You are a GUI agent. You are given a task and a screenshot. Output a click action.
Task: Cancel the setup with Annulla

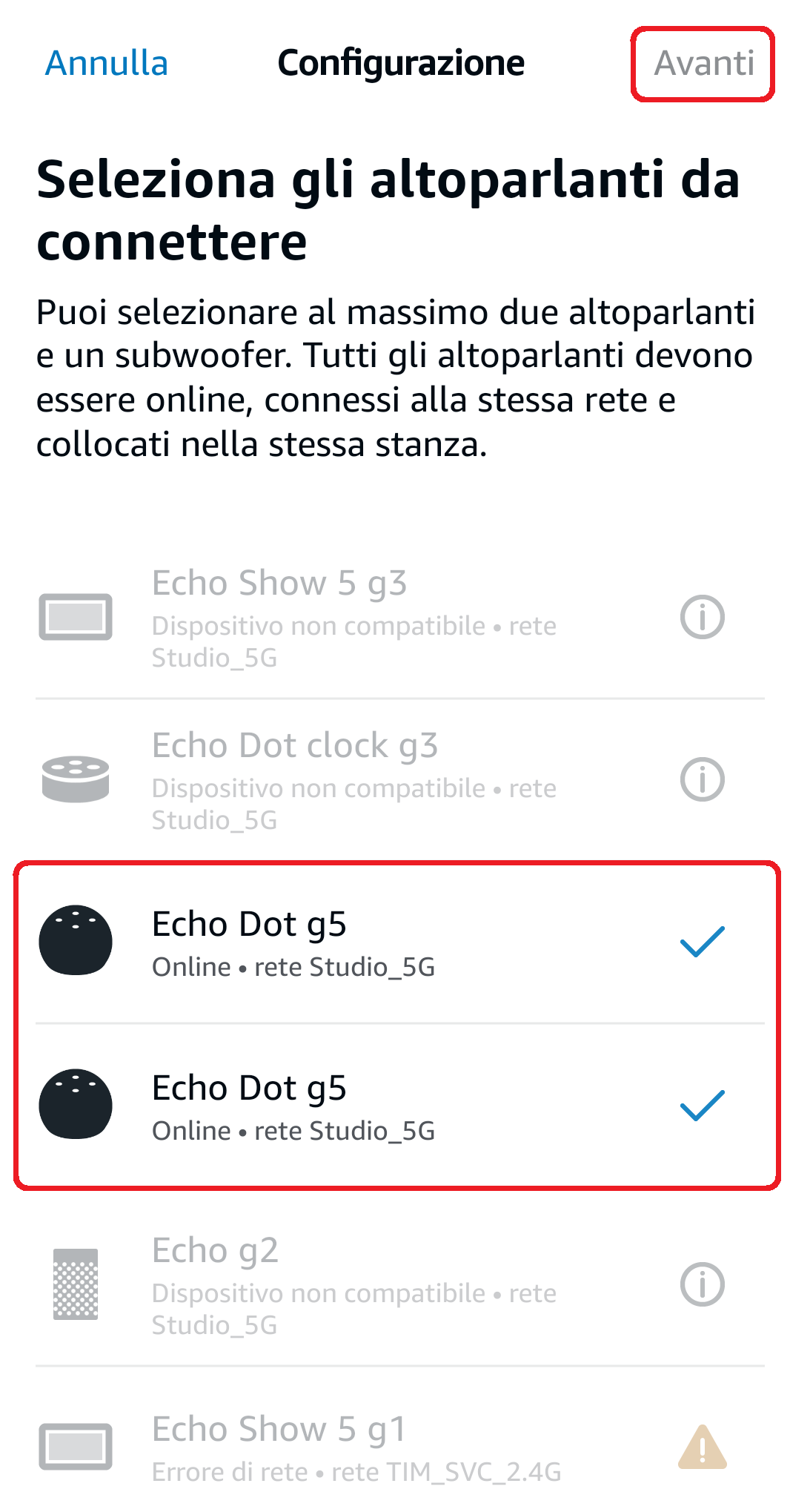pos(107,64)
